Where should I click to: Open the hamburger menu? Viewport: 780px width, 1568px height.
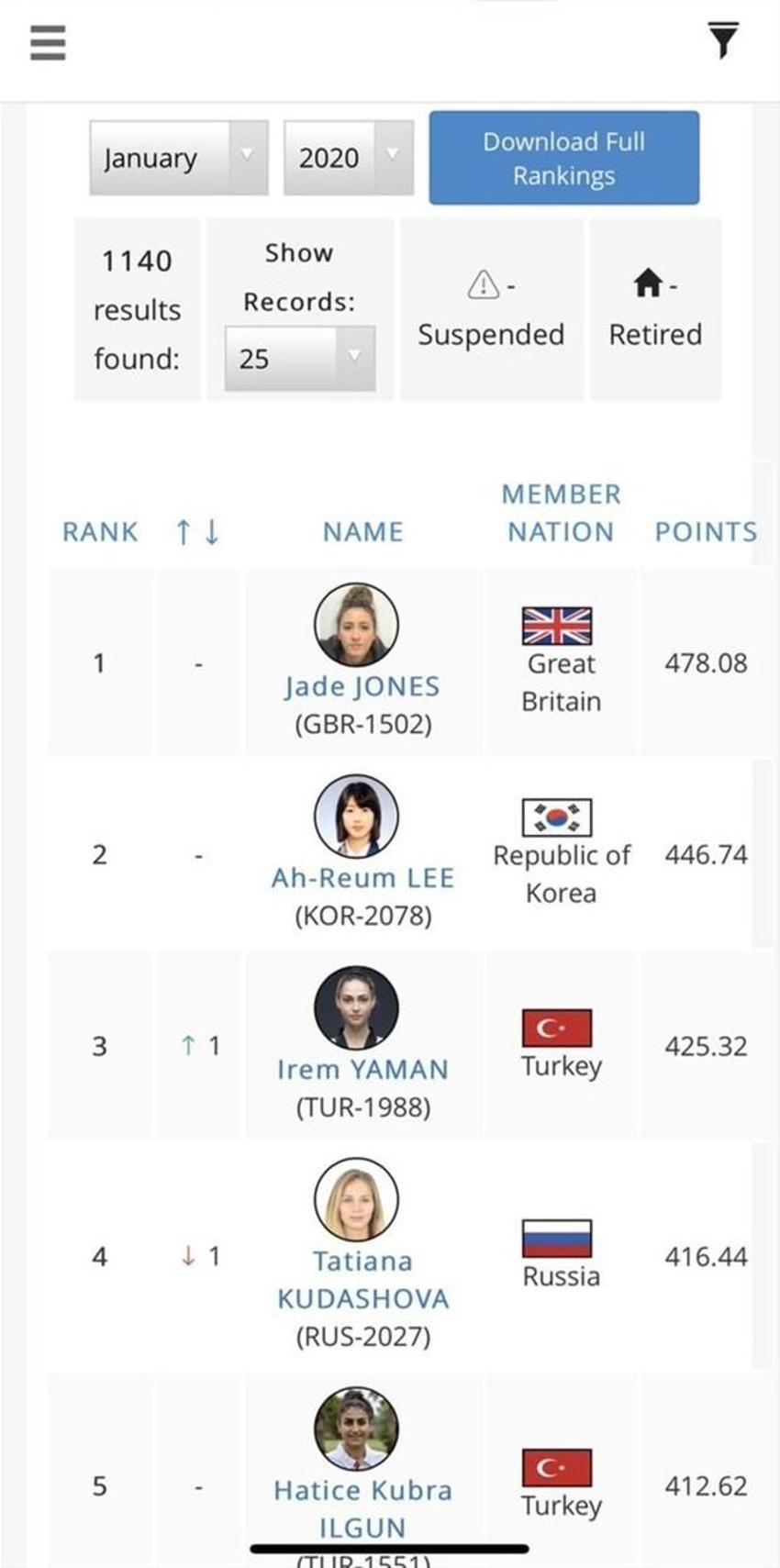[x=48, y=42]
